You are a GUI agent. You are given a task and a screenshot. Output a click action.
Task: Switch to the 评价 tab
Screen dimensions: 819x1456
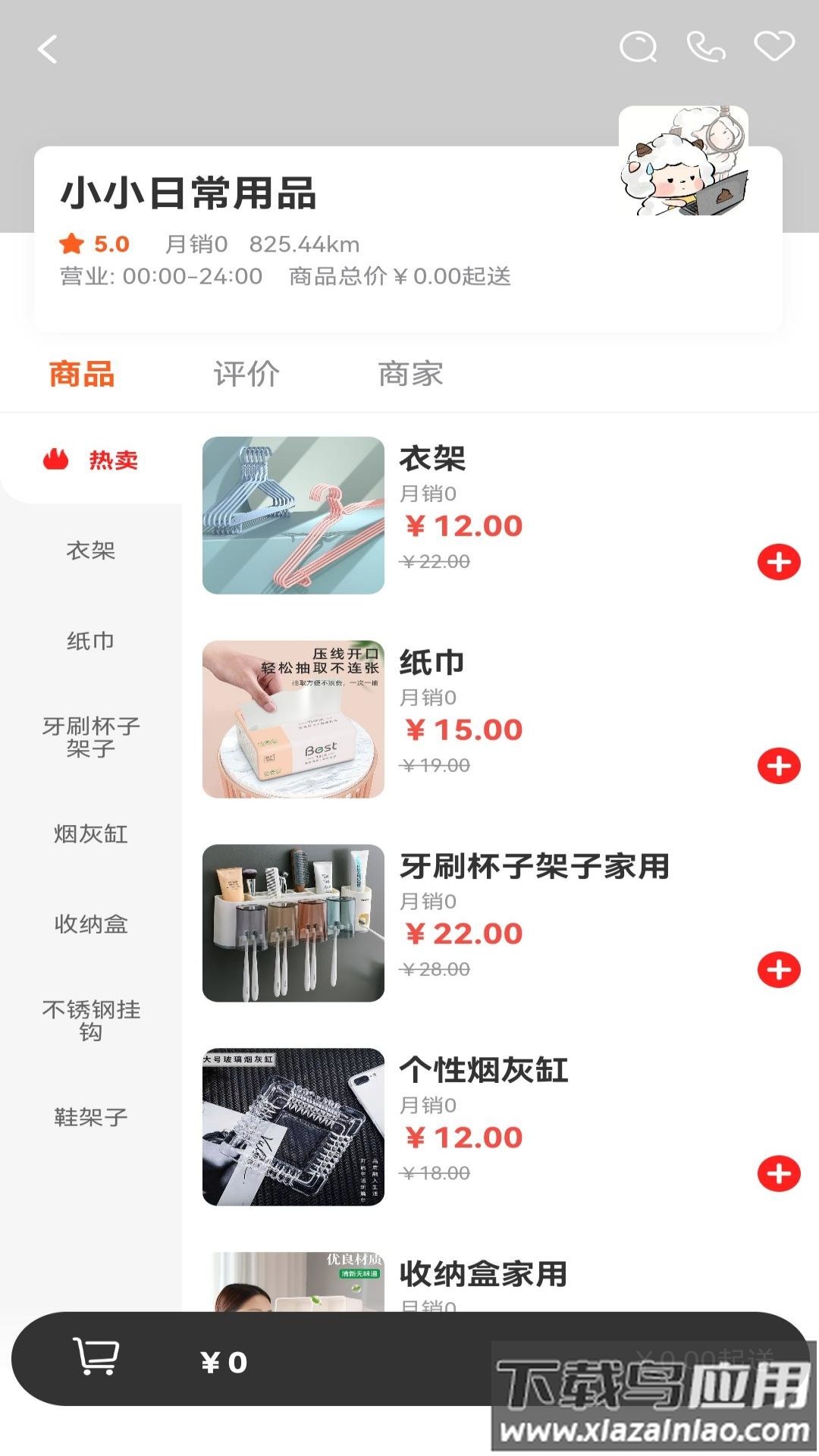coord(246,374)
